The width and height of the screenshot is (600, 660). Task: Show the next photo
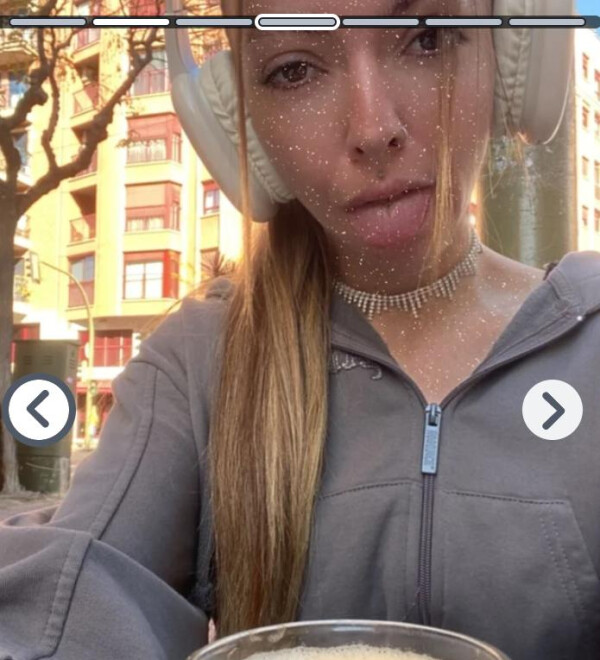coord(552,410)
